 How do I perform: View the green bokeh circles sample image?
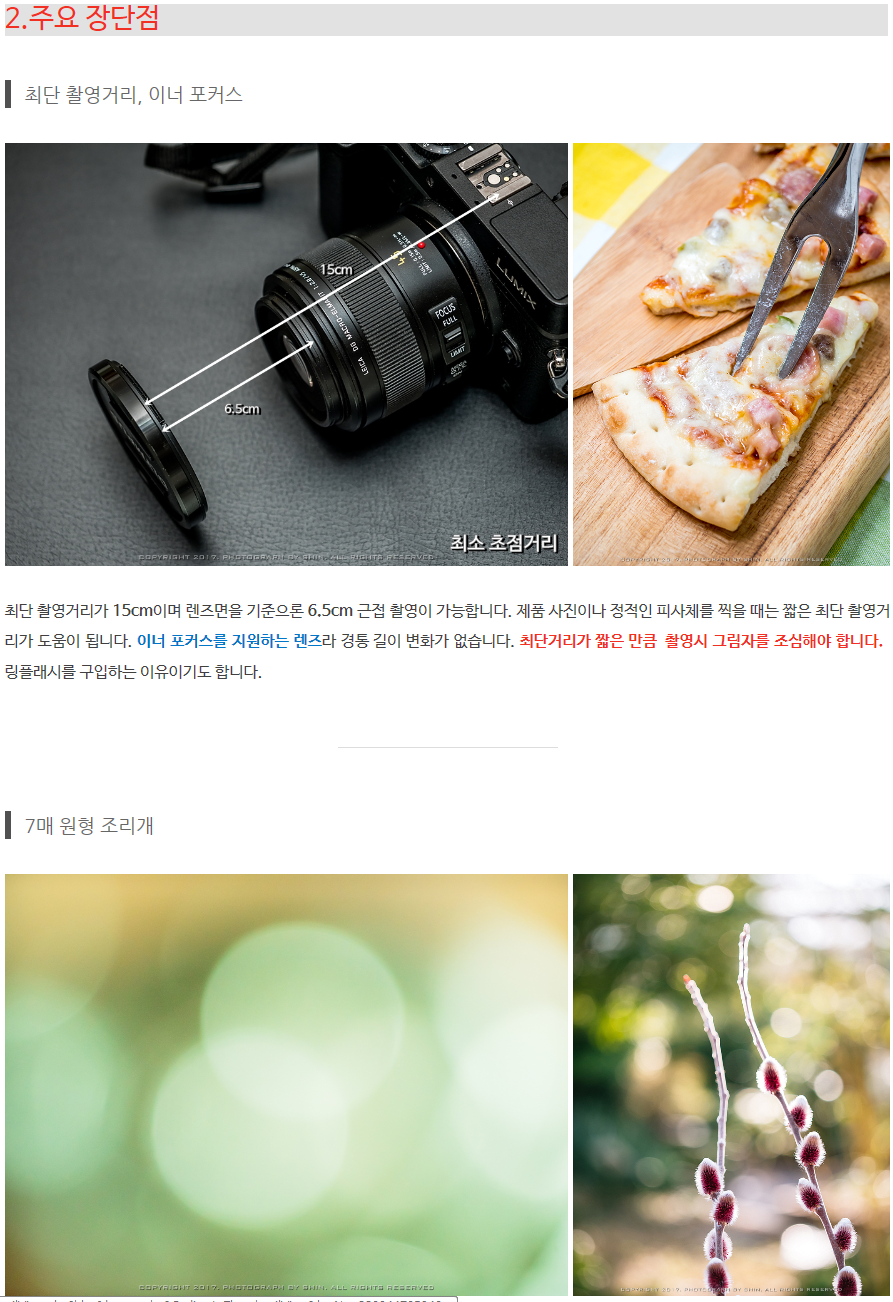pyautogui.click(x=286, y=1084)
